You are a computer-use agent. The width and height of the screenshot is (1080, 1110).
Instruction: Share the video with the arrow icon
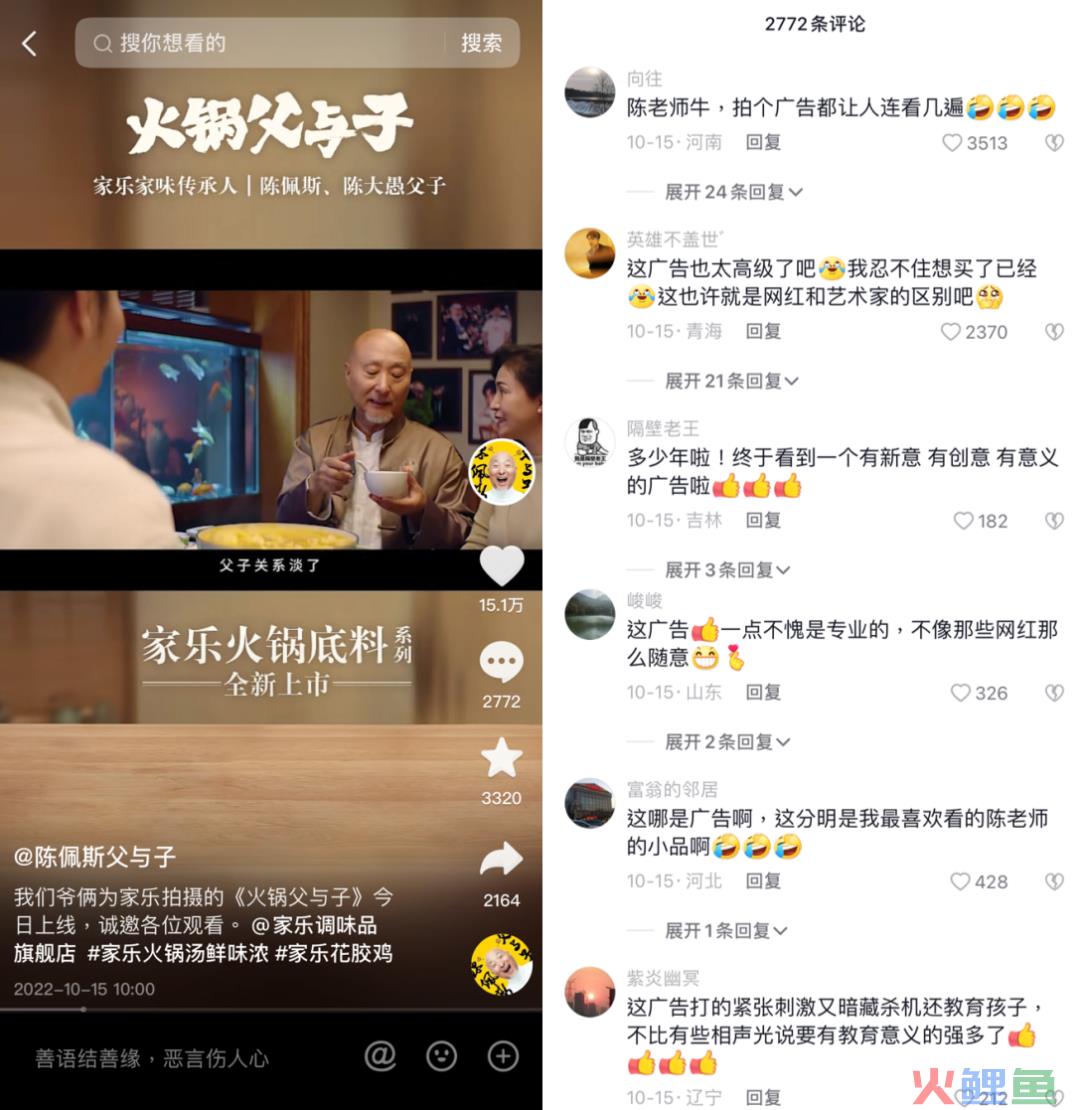point(501,859)
